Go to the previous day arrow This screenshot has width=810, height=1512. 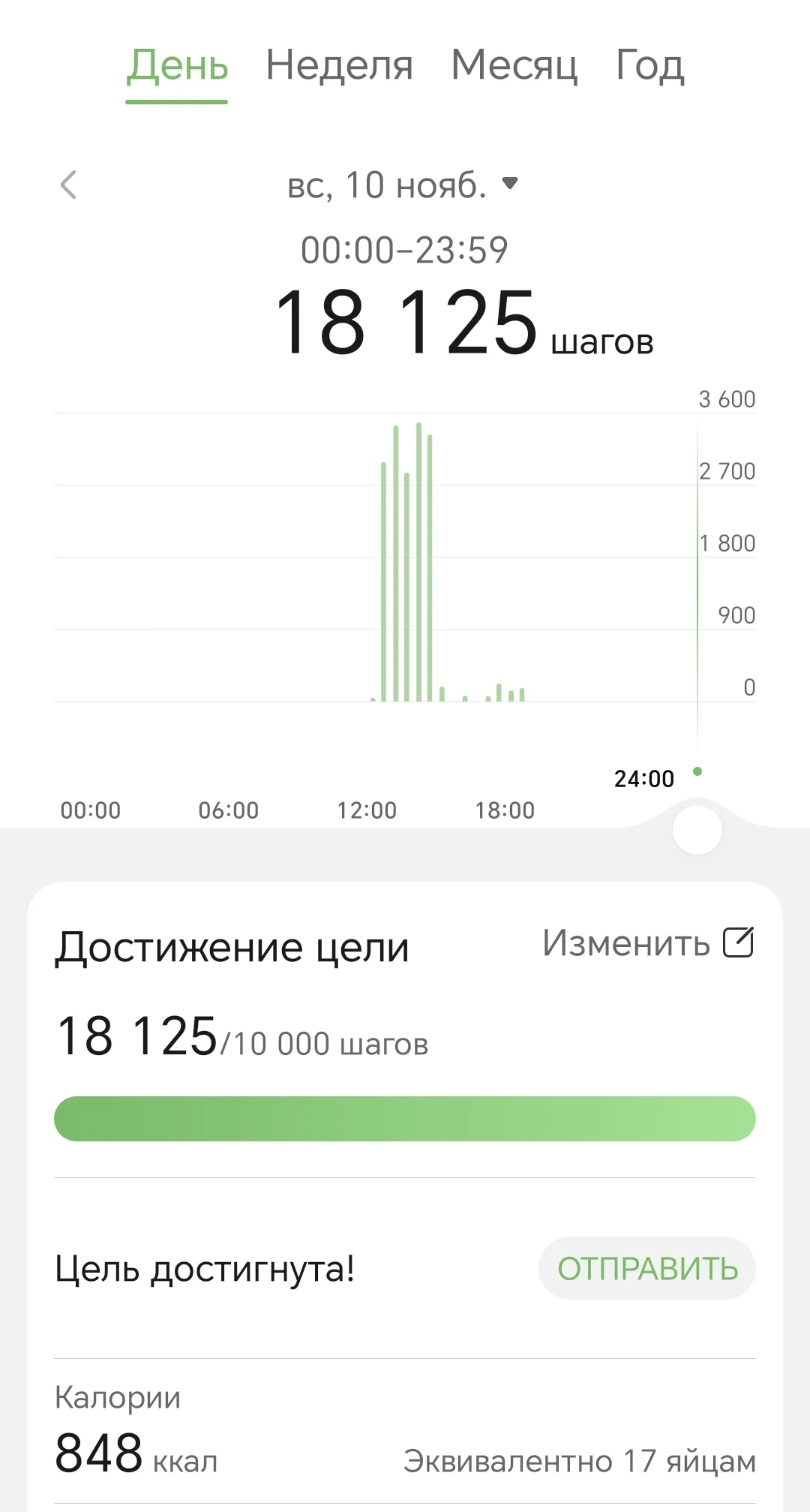pos(68,185)
